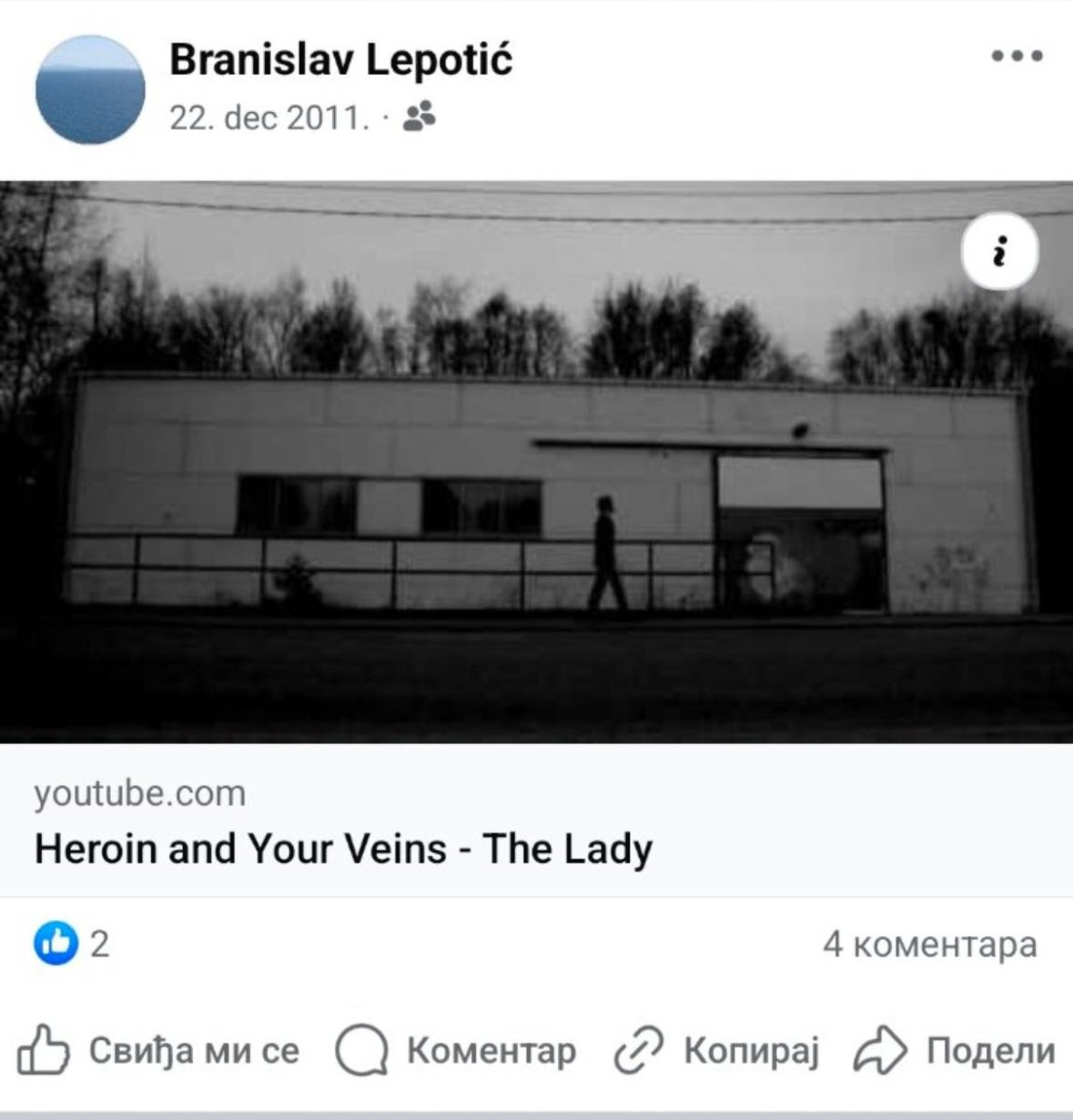1073x1120 pixels.
Task: Open the Heroin and Your Veins YouTube link
Action: pyautogui.click(x=343, y=848)
